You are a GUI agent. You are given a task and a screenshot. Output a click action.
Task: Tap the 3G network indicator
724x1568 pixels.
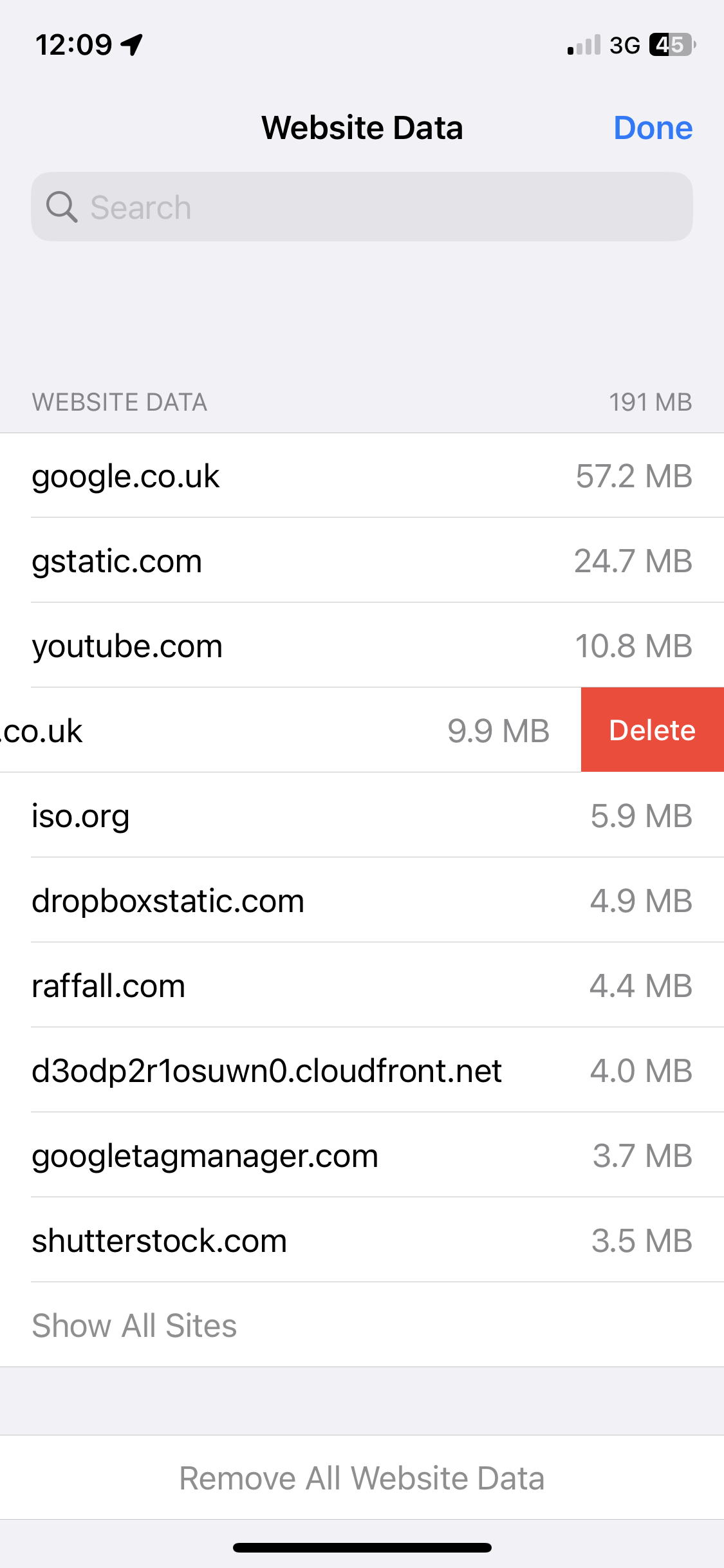pos(622,45)
